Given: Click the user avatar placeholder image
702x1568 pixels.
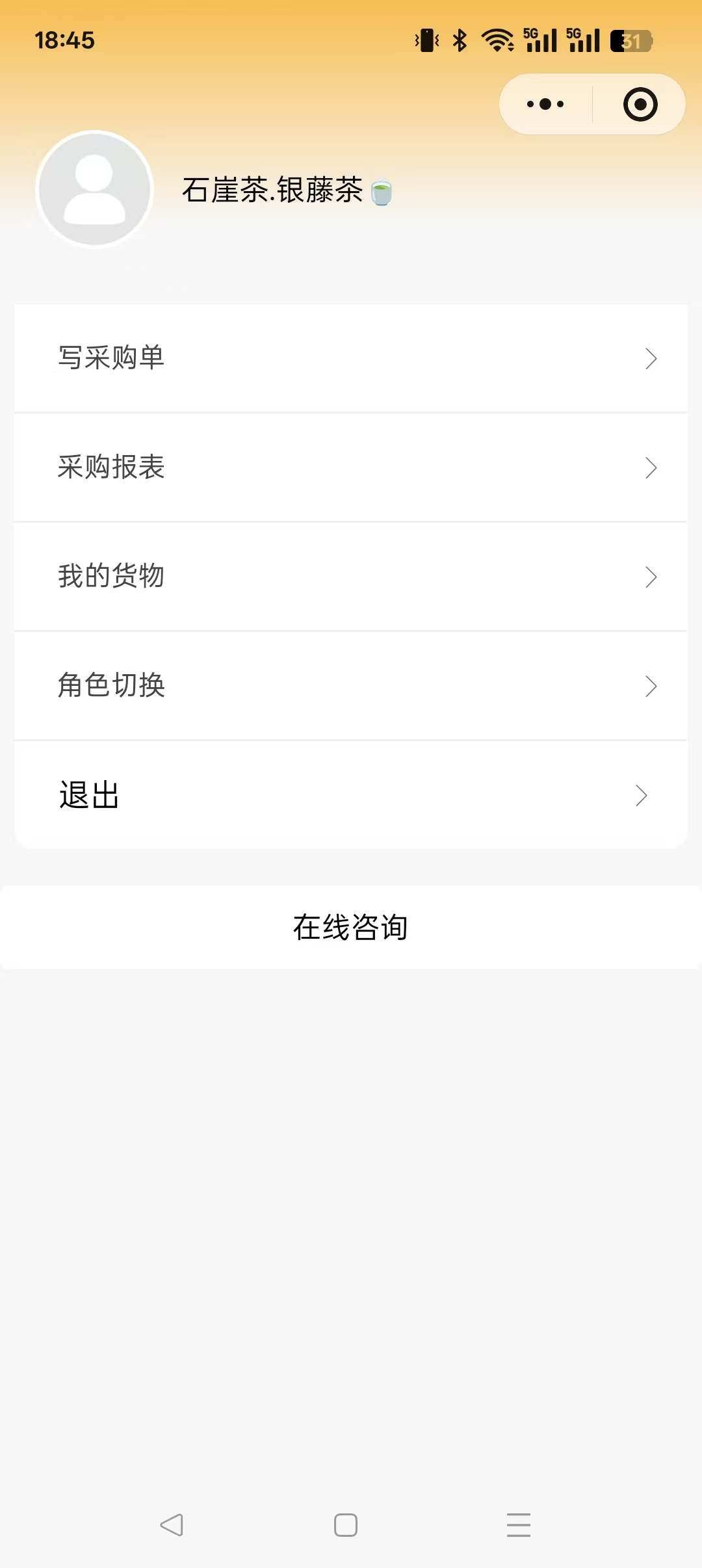Looking at the screenshot, I should 94,189.
